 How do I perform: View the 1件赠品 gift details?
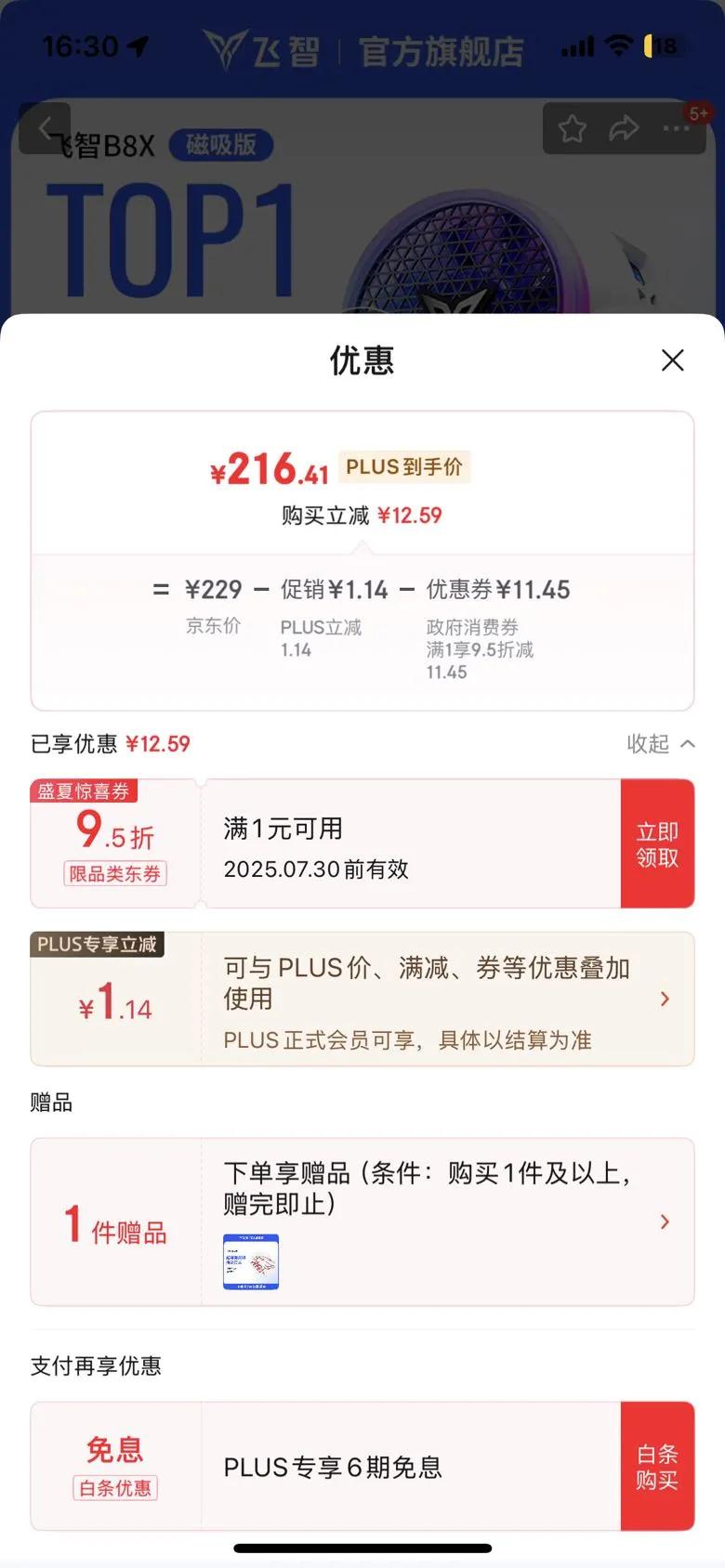pyautogui.click(x=362, y=1222)
